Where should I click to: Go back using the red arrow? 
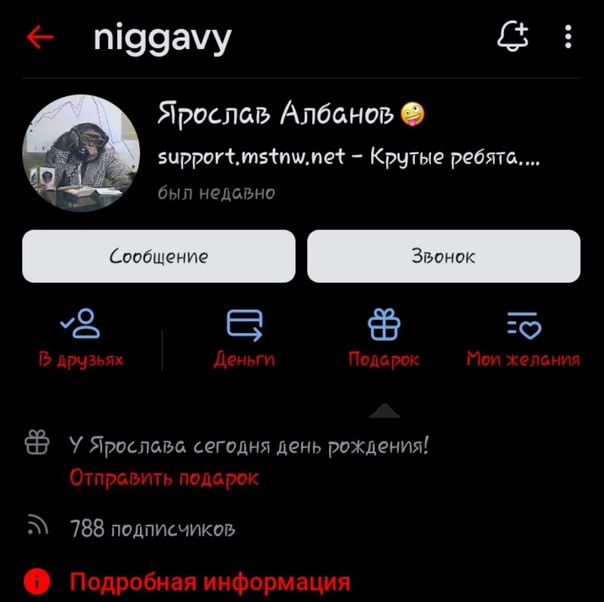[40, 38]
